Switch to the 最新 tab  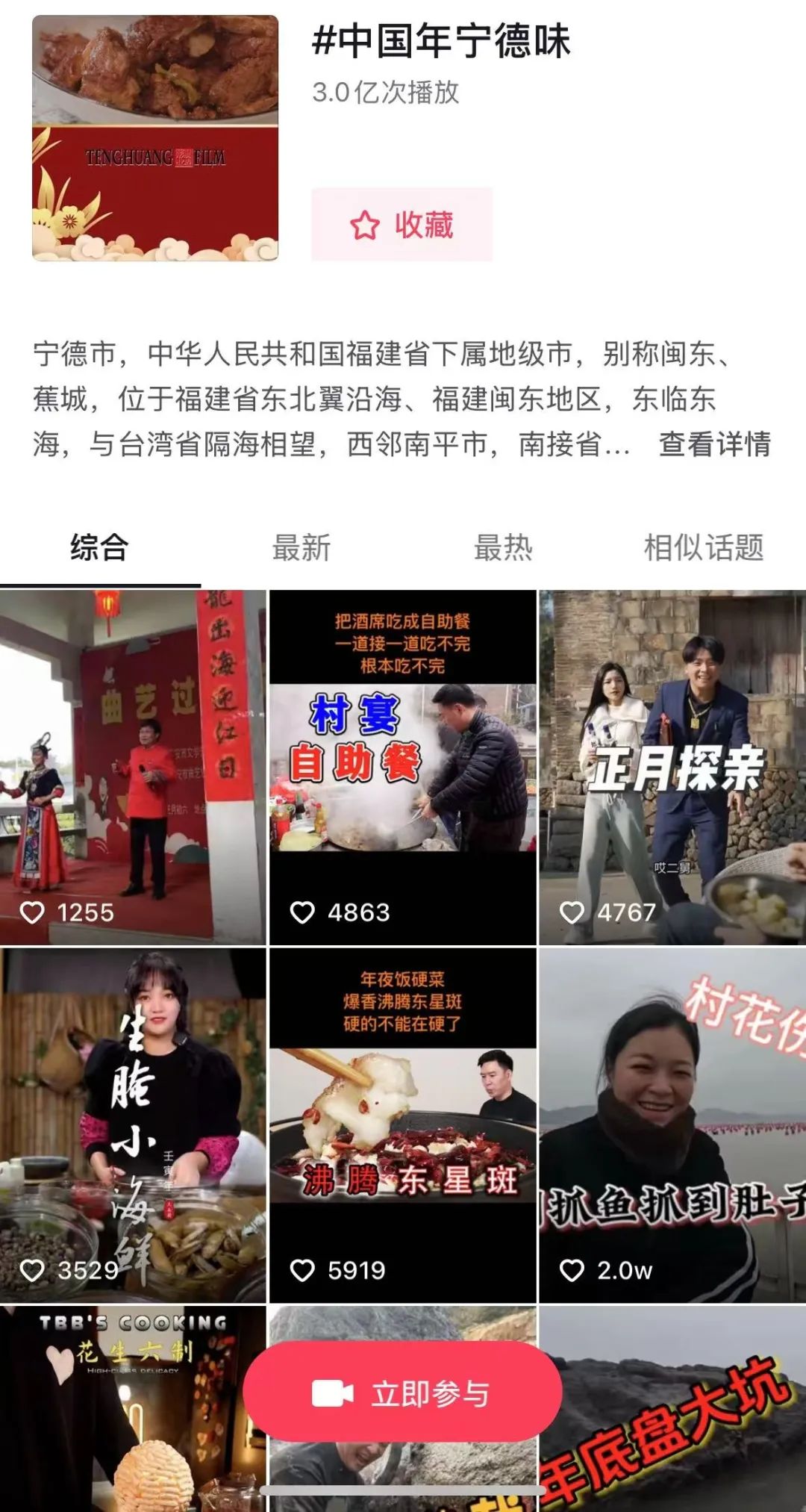(301, 547)
